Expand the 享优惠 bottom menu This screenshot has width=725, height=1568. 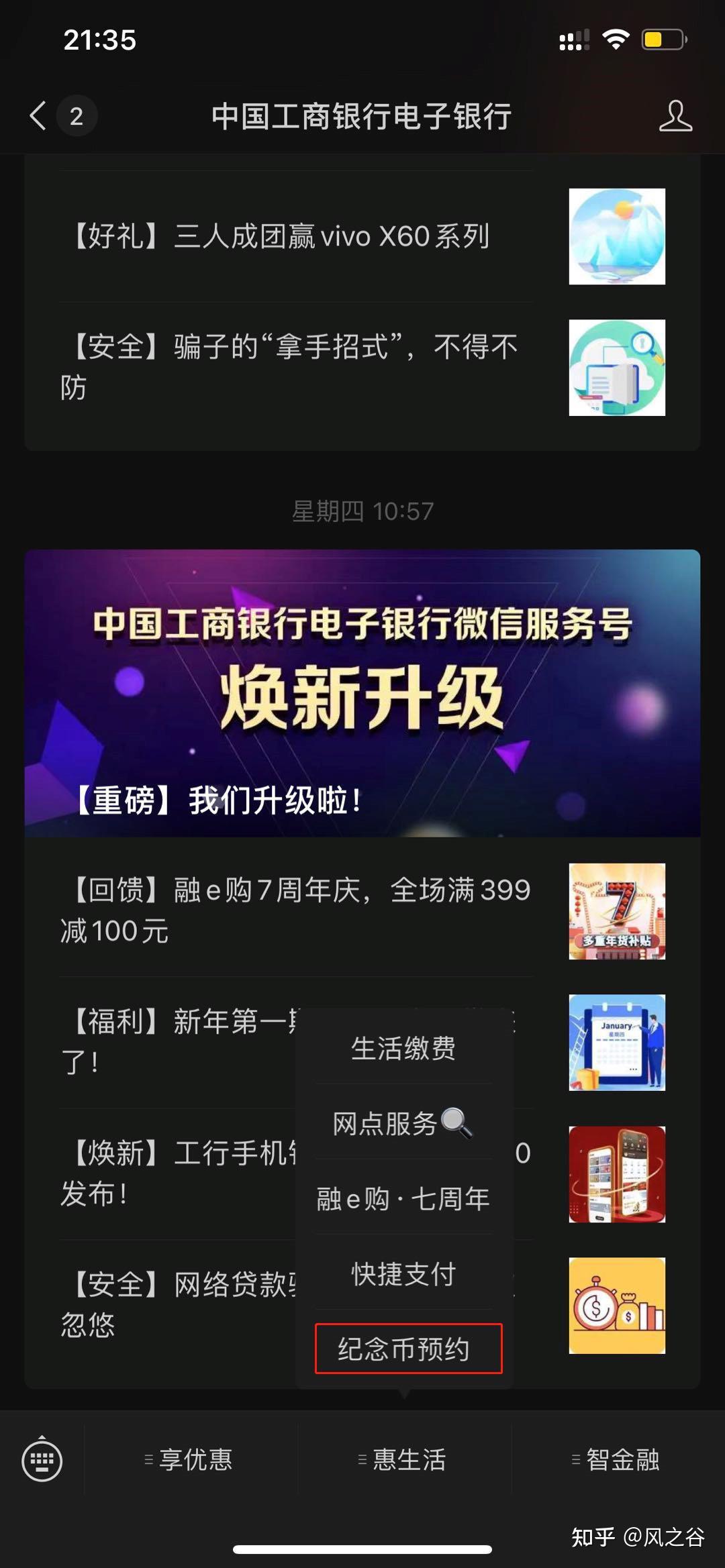[x=191, y=1460]
